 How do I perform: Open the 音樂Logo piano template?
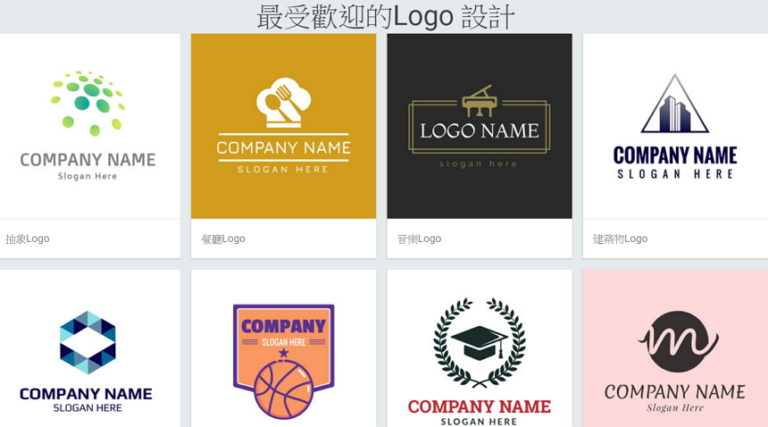(479, 126)
